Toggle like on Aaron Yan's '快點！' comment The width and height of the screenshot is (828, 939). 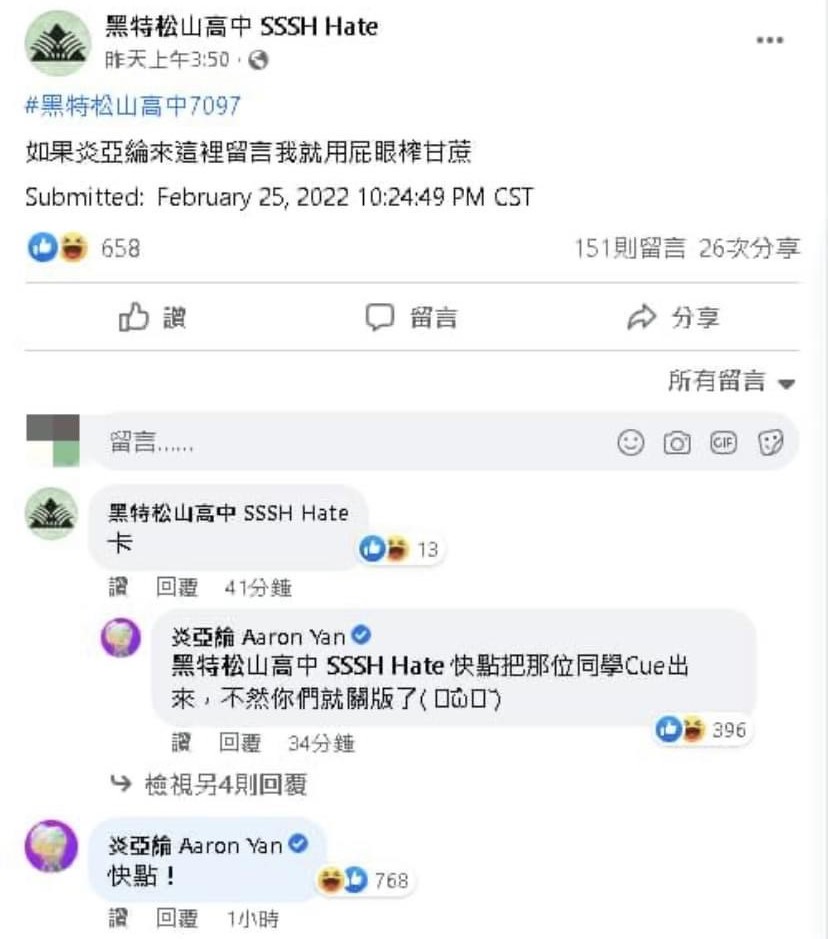pyautogui.click(x=118, y=917)
